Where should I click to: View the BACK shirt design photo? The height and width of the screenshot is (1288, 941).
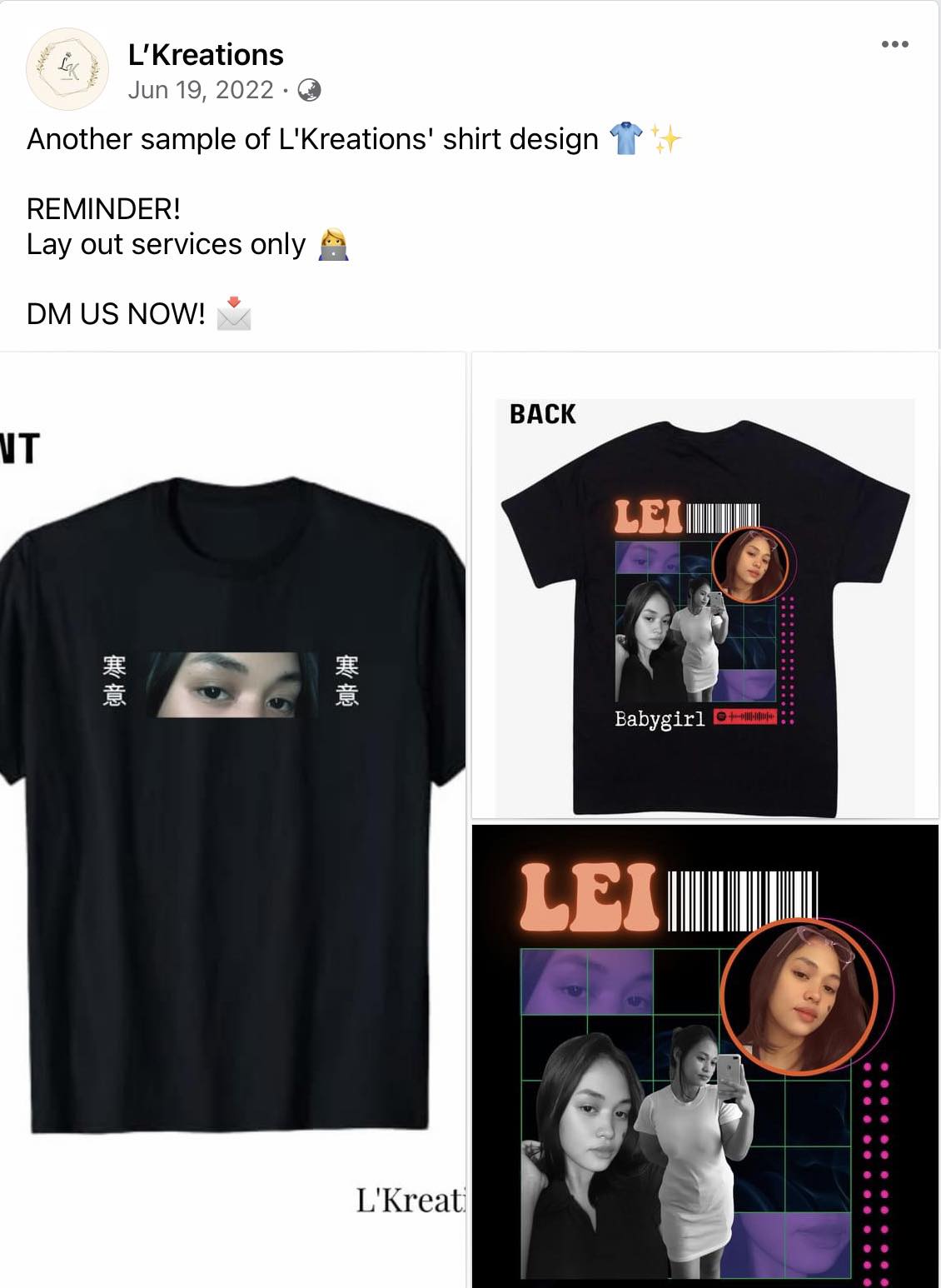tap(705, 585)
